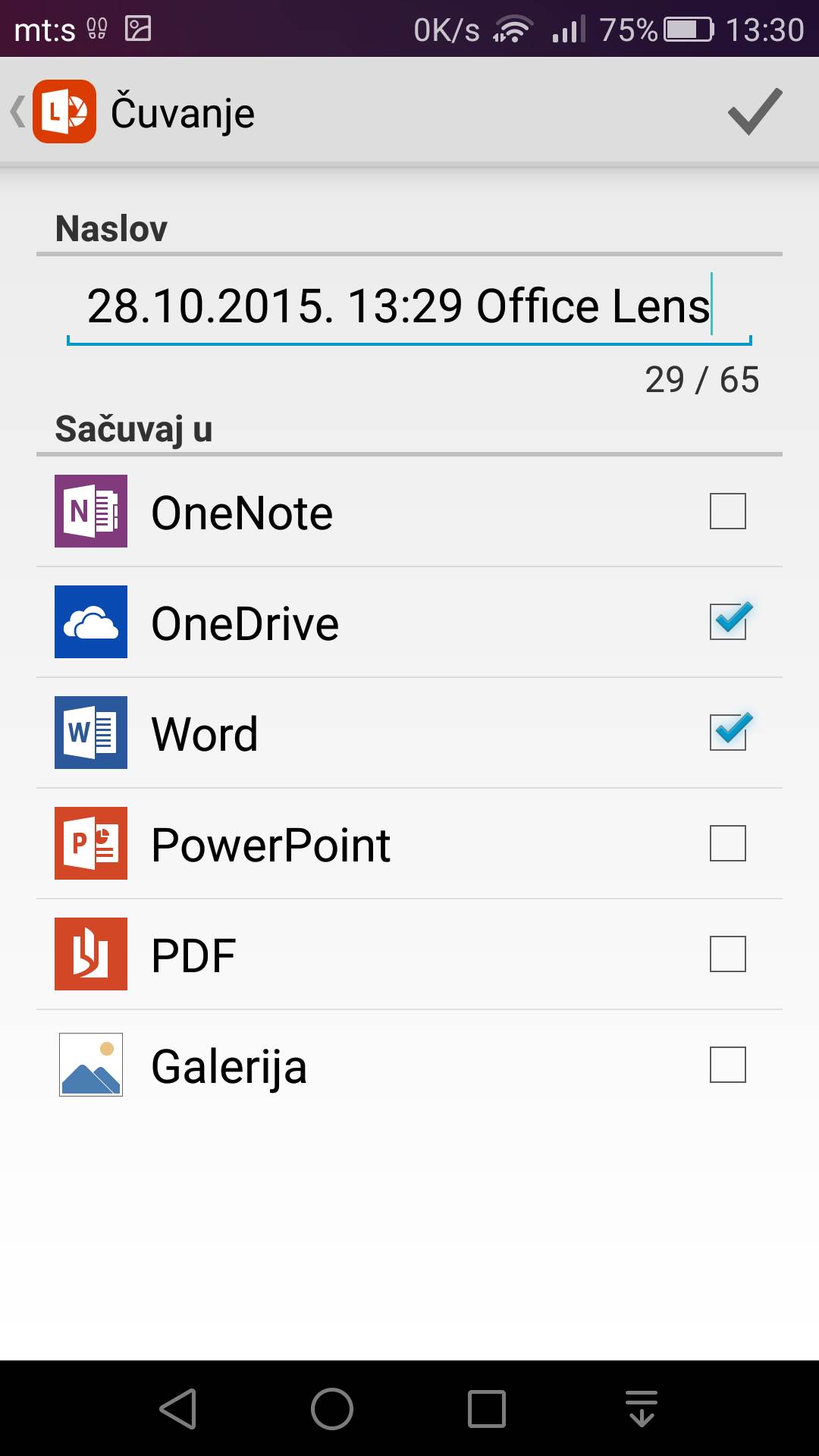Go back using the header back arrow
The width and height of the screenshot is (819, 1456).
[x=17, y=110]
